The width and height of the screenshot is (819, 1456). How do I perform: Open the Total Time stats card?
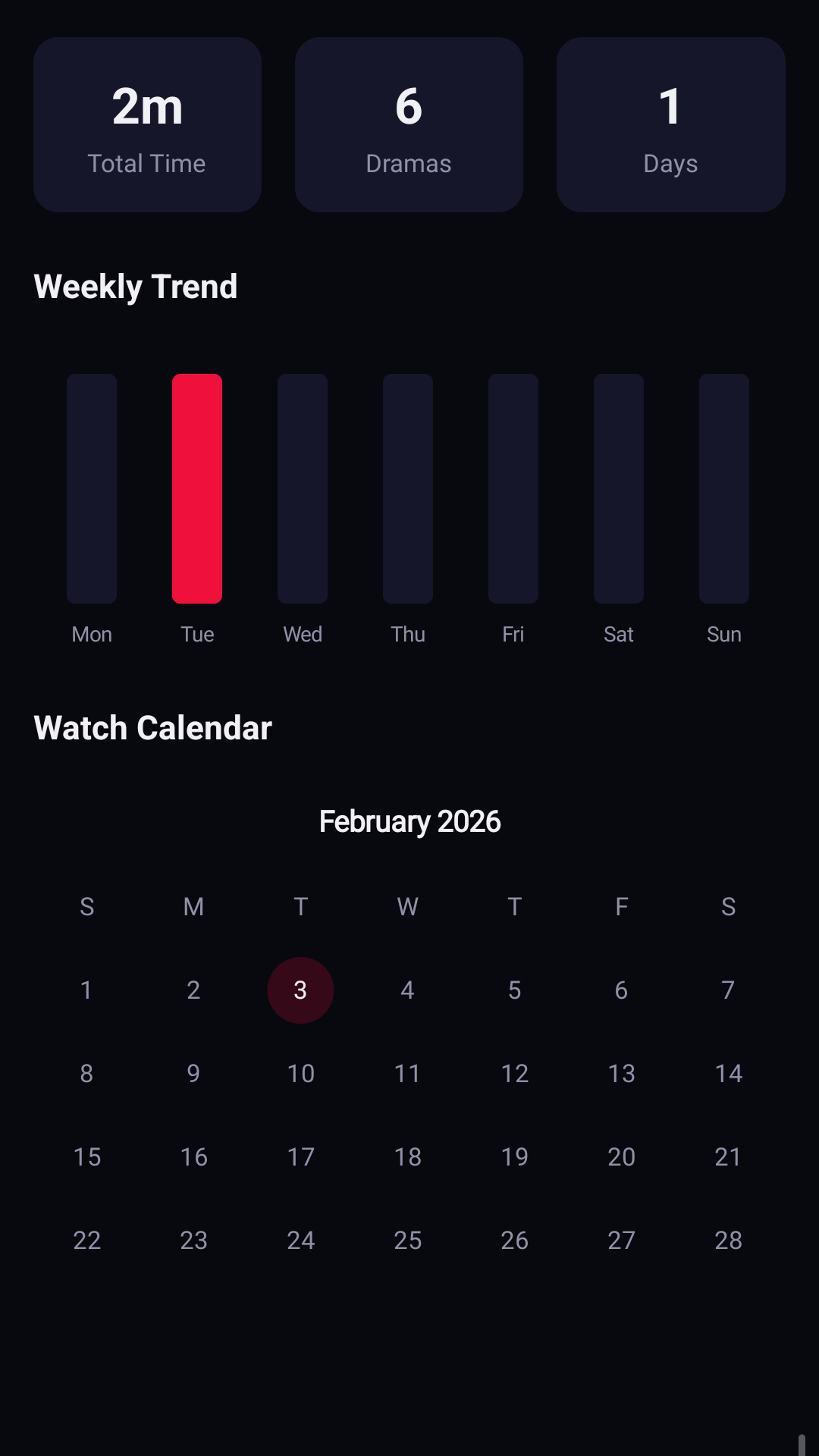tap(147, 124)
